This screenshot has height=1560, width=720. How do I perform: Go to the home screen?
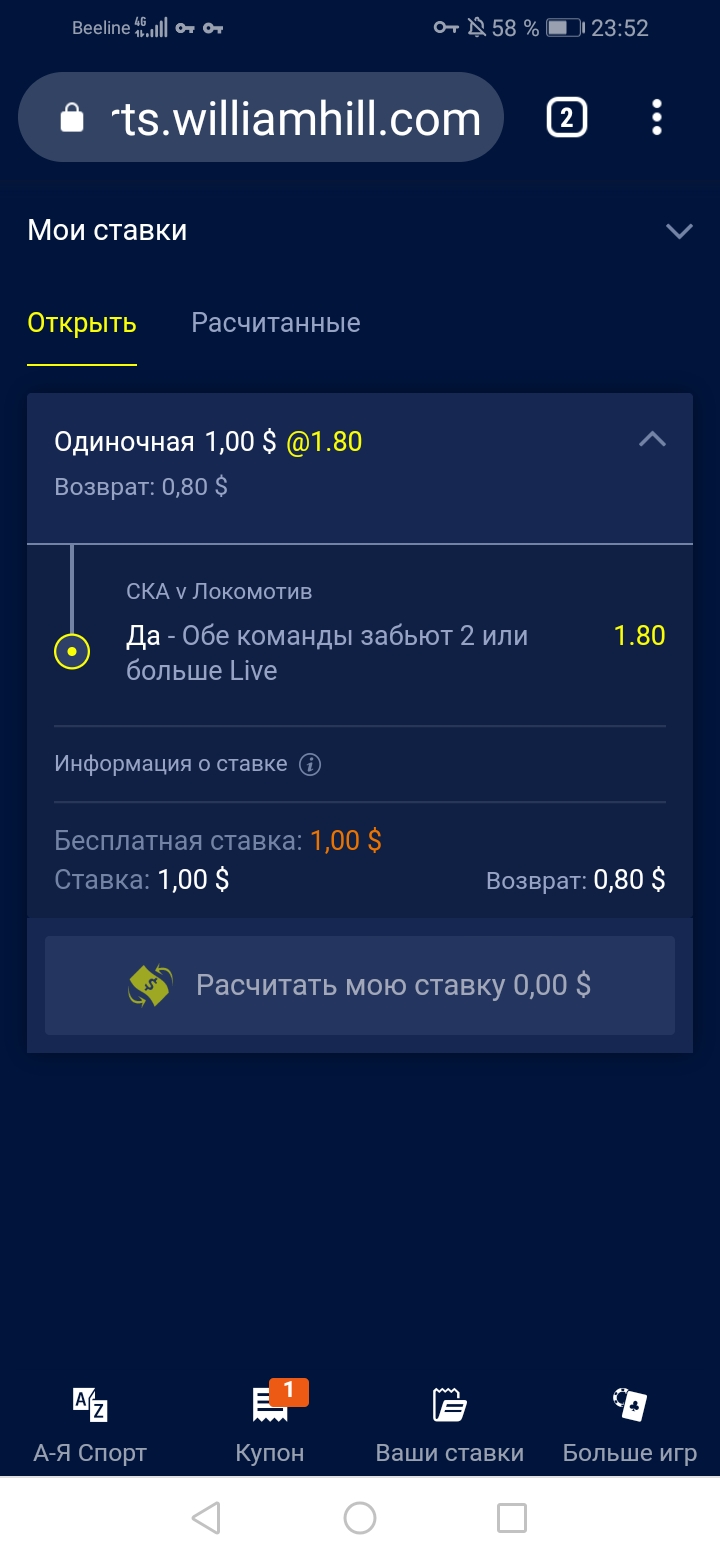[360, 1518]
